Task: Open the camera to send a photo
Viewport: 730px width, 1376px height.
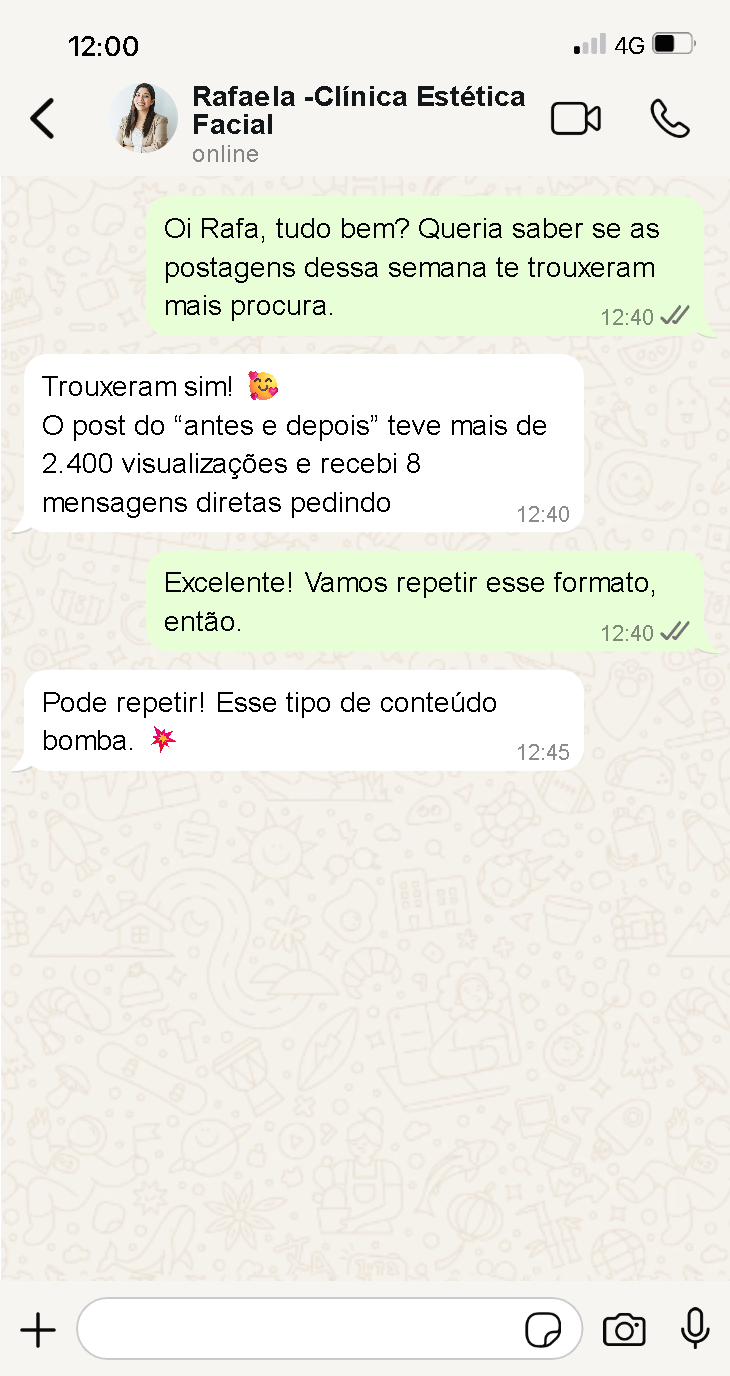Action: point(624,1330)
